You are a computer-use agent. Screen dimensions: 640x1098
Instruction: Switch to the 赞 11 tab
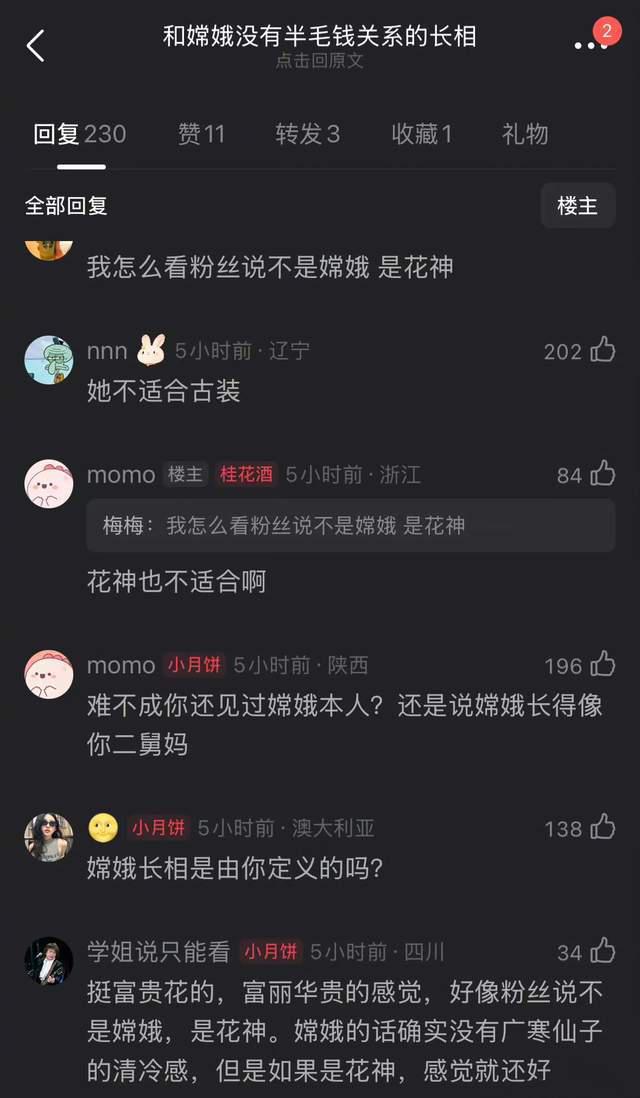201,134
